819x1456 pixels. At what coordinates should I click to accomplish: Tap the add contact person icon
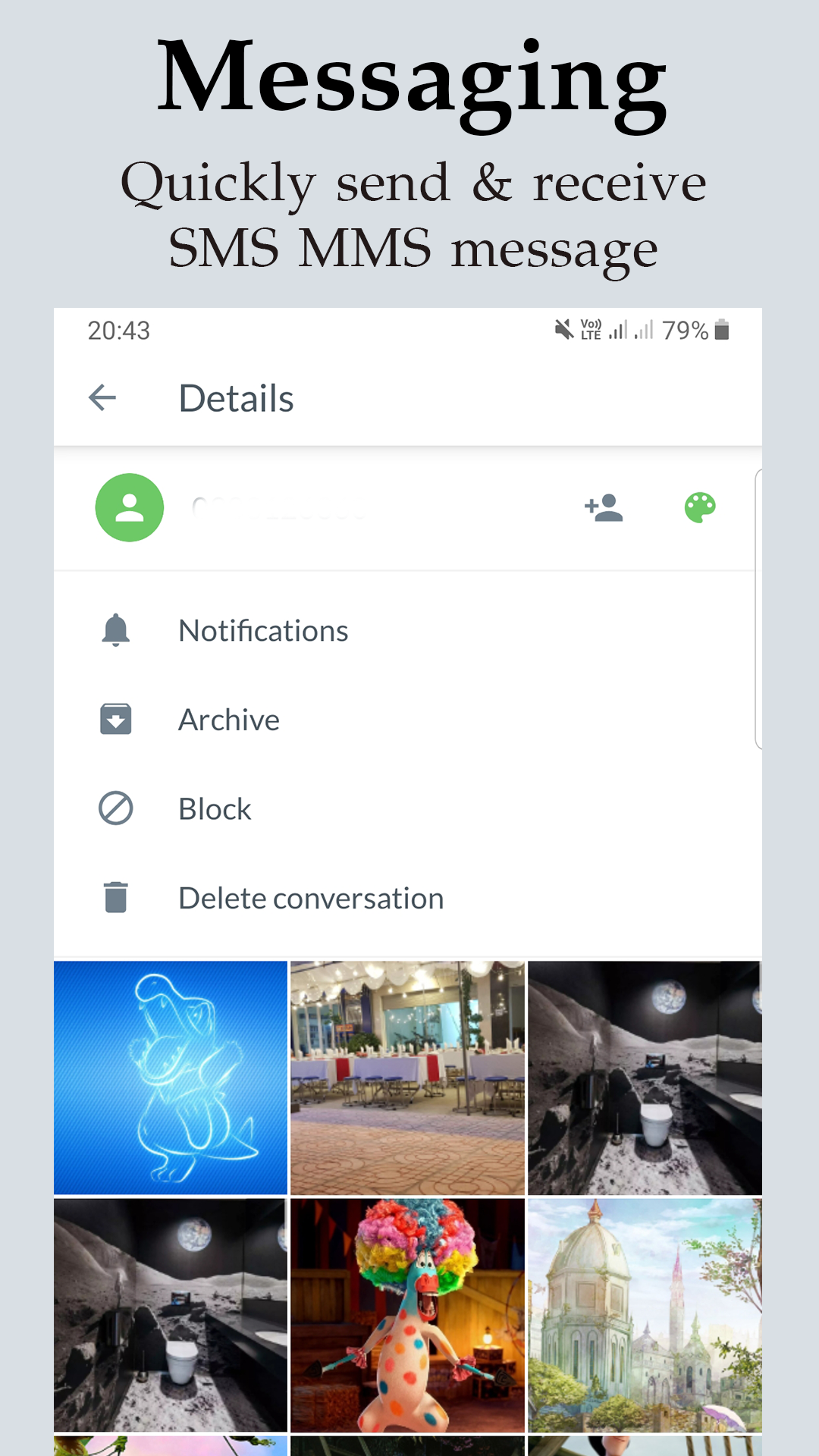click(x=603, y=507)
